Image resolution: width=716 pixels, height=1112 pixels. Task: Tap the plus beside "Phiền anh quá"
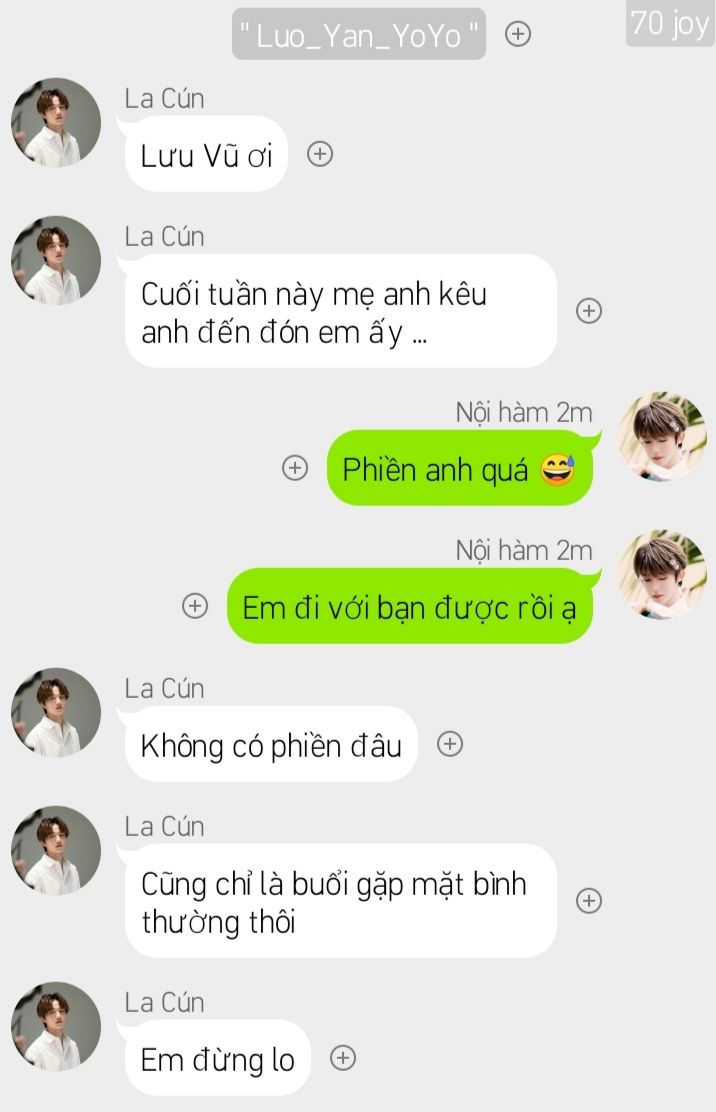tap(295, 468)
